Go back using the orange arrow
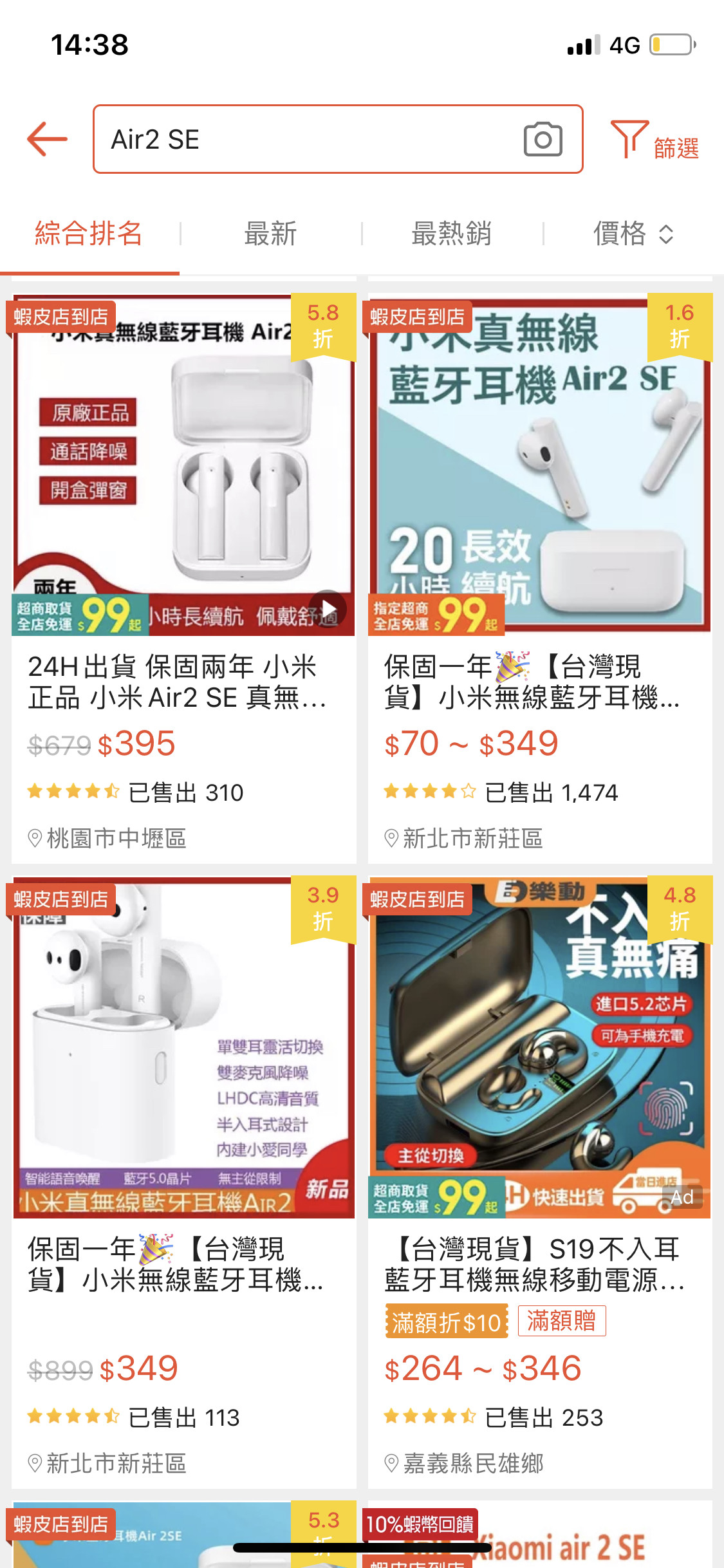Image resolution: width=724 pixels, height=1568 pixels. [47, 139]
